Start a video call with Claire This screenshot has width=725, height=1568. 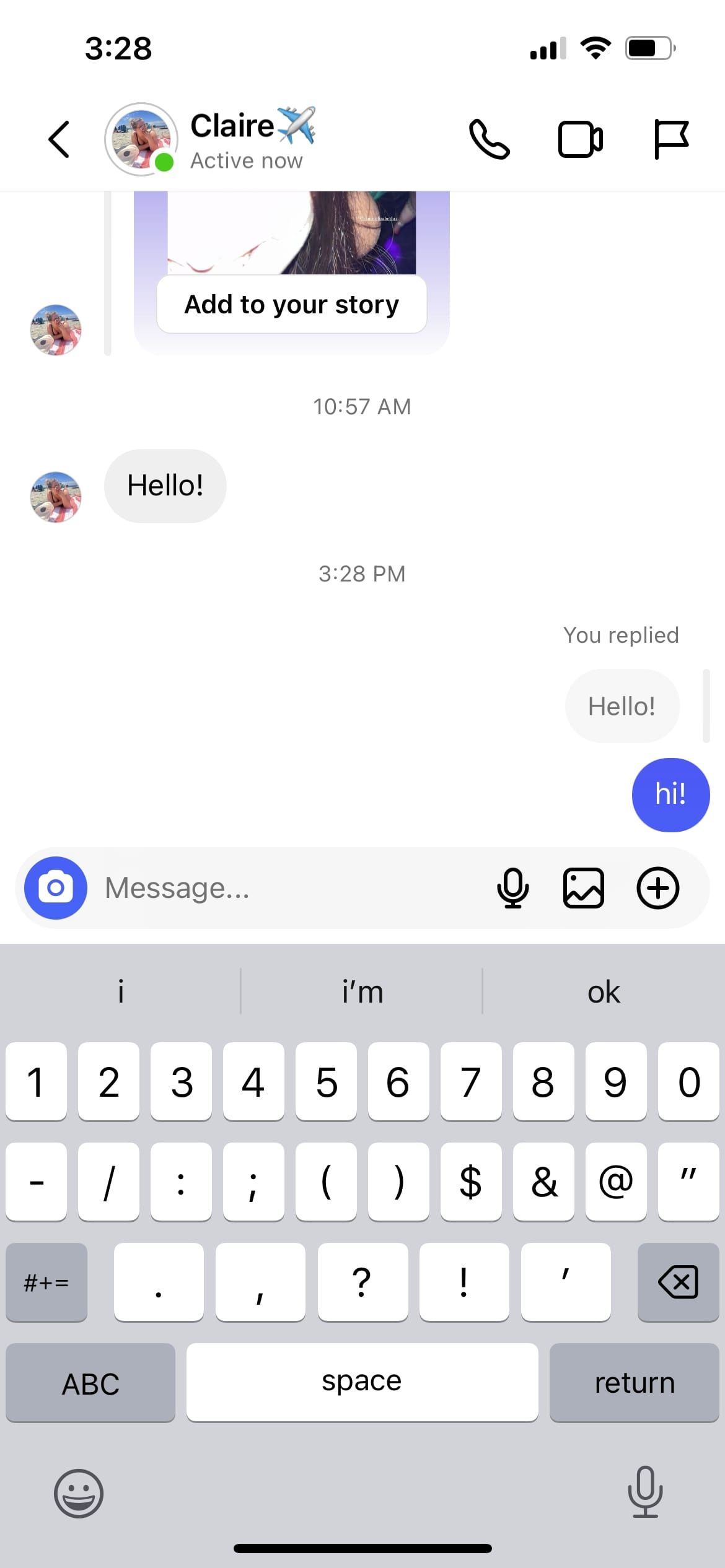pyautogui.click(x=580, y=139)
